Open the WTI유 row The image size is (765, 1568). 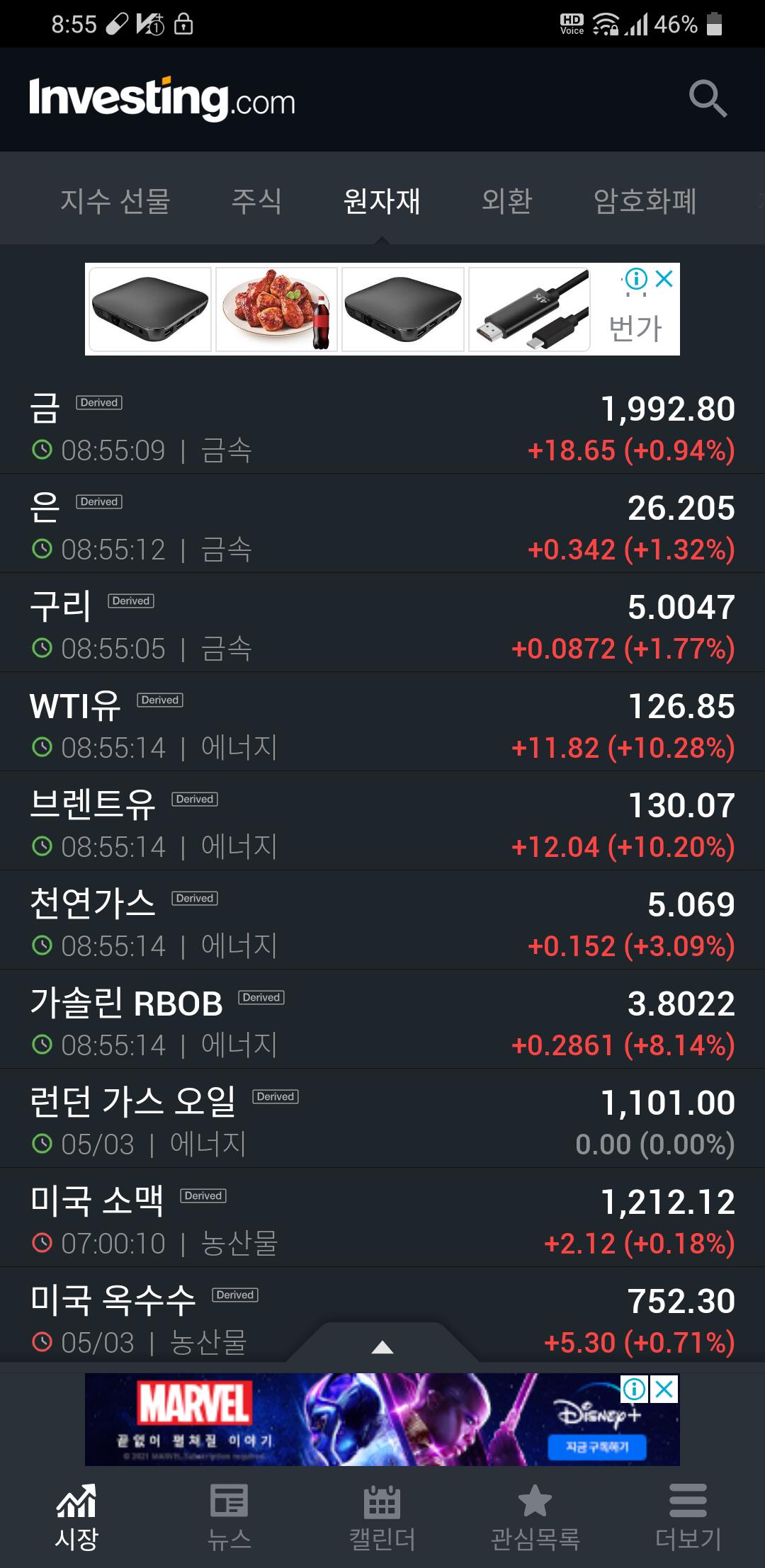(382, 722)
